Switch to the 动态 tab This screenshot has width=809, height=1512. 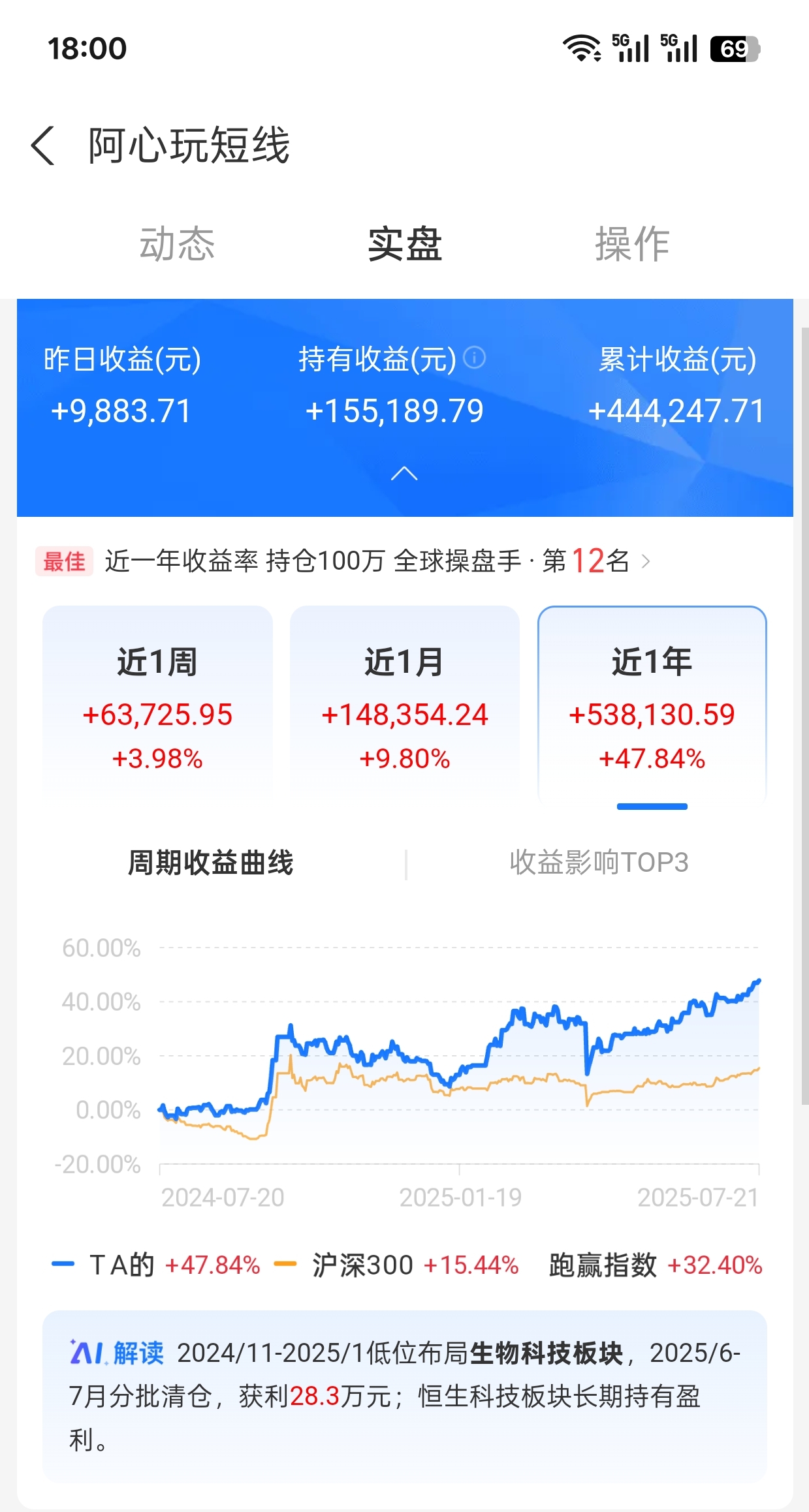[x=177, y=244]
